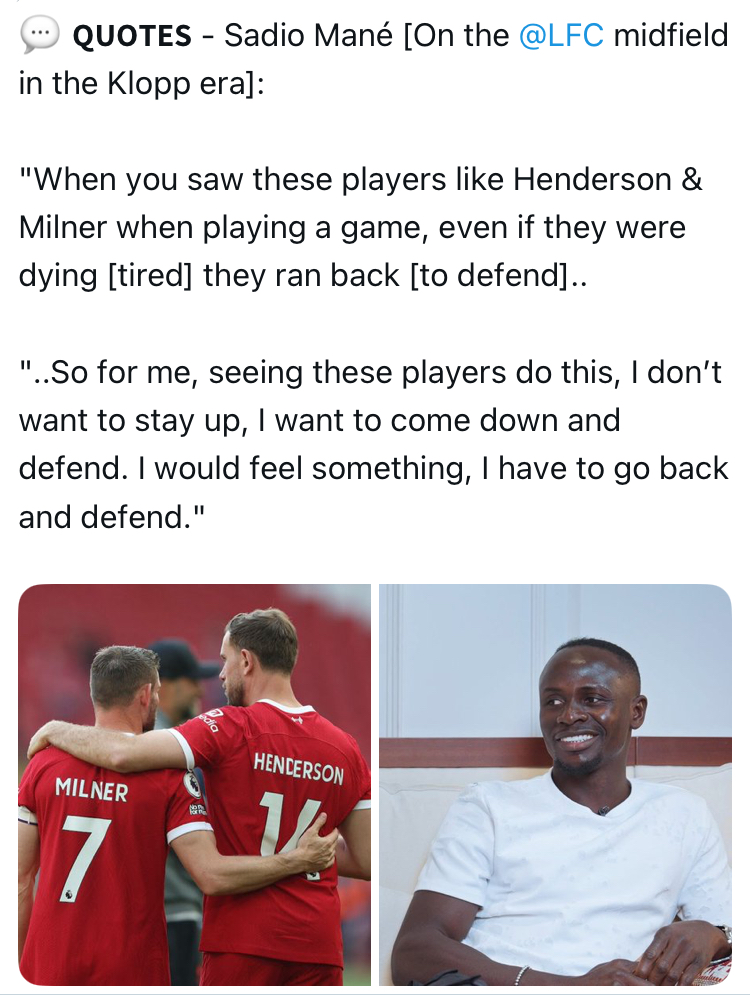750x995 pixels.
Task: View the Sadio Mané interview photo
Action: [x=555, y=785]
